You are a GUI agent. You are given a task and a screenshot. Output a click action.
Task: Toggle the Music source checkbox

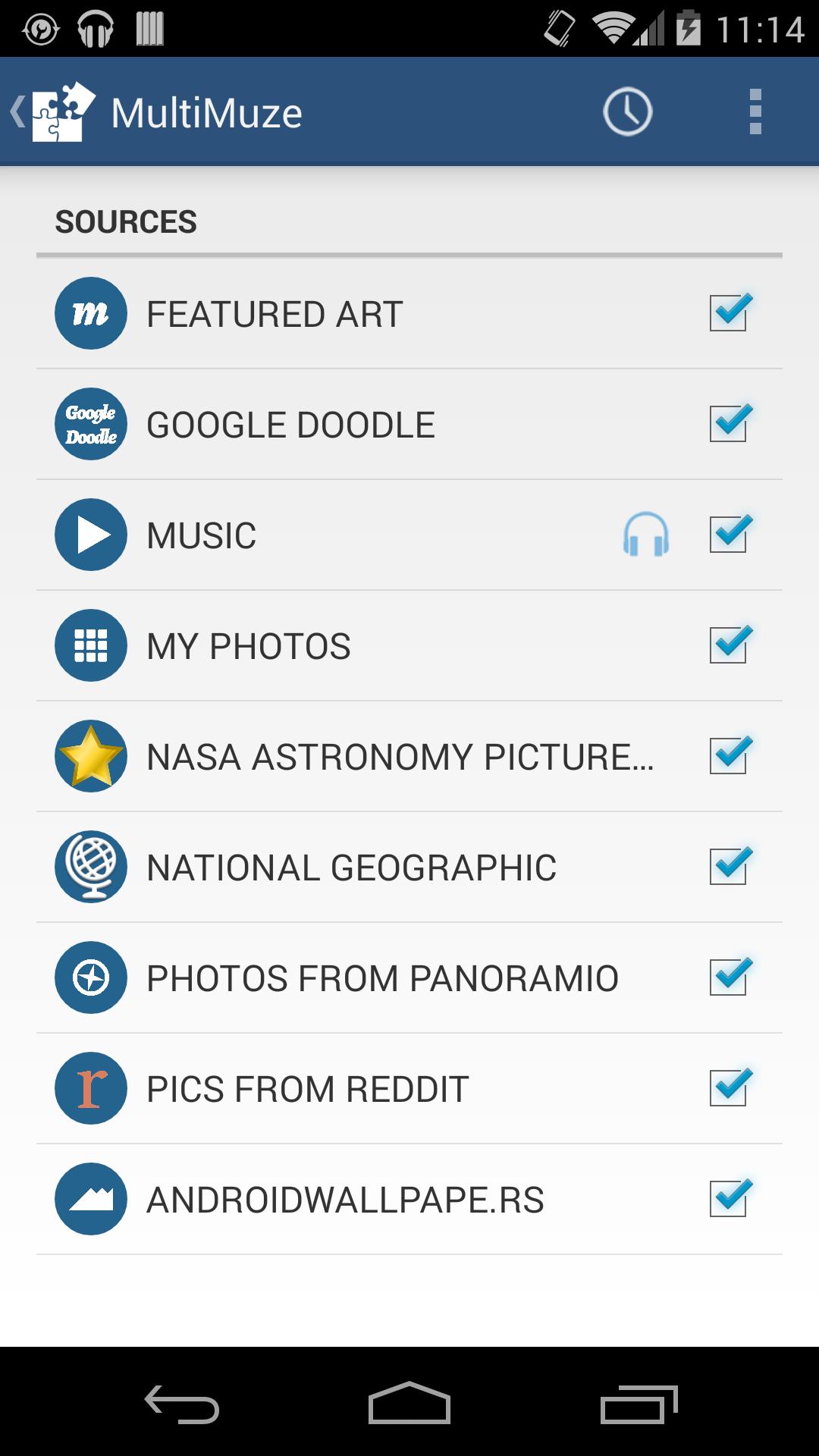tap(728, 535)
